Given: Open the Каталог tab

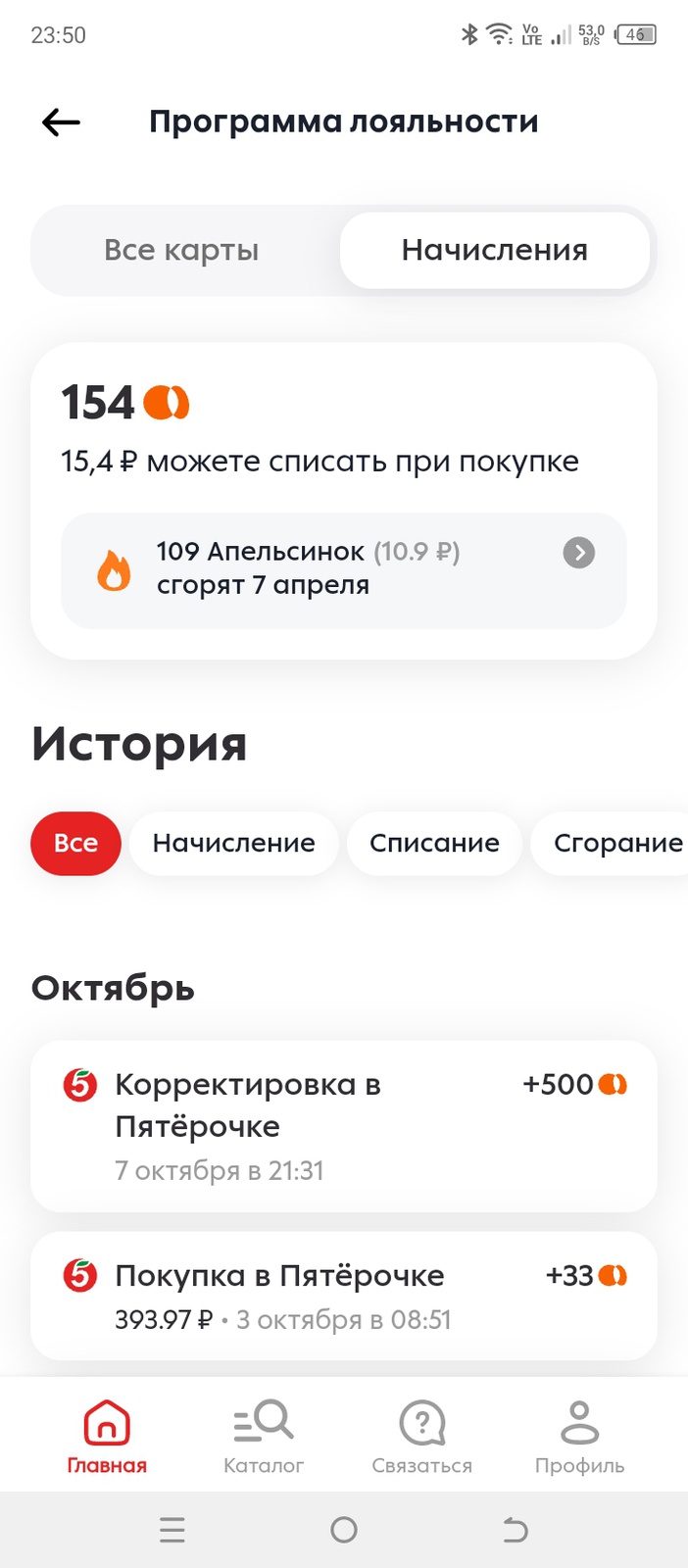Looking at the screenshot, I should pyautogui.click(x=264, y=1437).
